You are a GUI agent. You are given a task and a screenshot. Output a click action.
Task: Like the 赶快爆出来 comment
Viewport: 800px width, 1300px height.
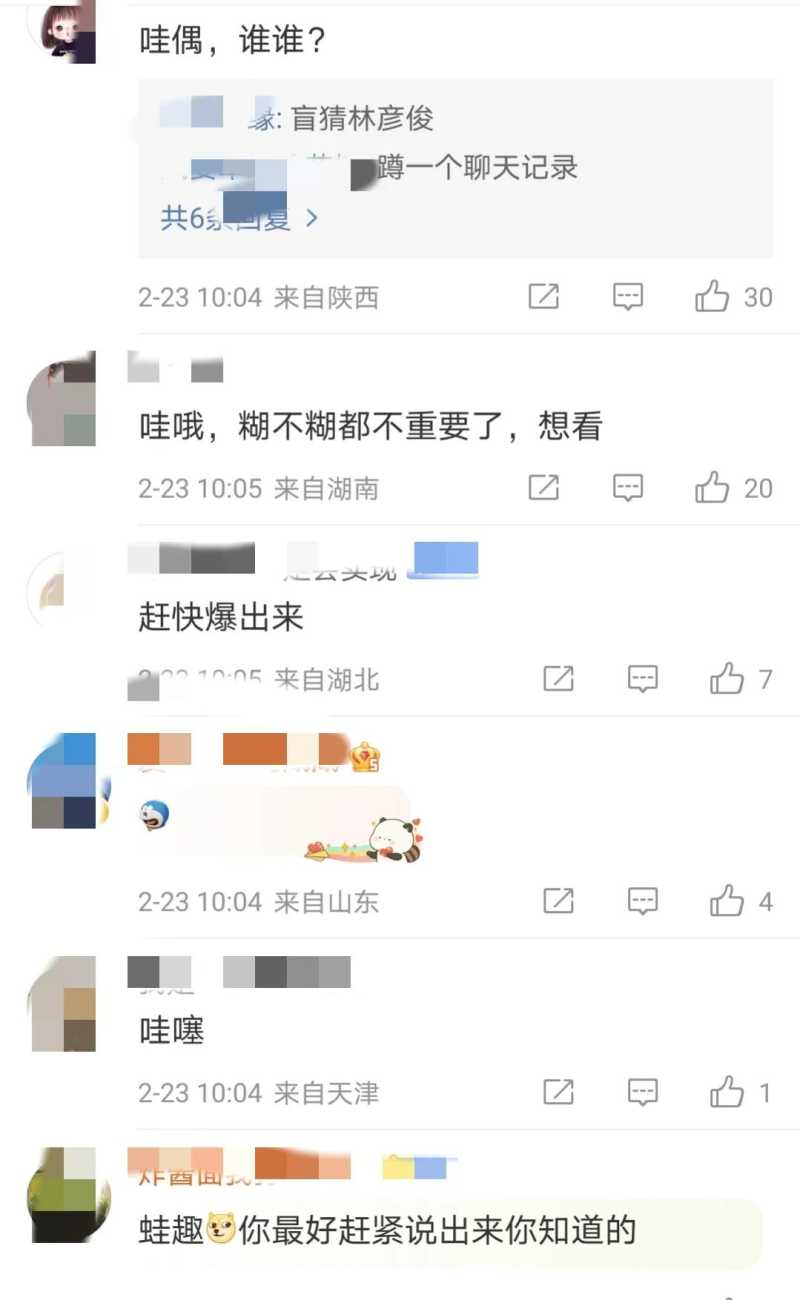tap(727, 680)
